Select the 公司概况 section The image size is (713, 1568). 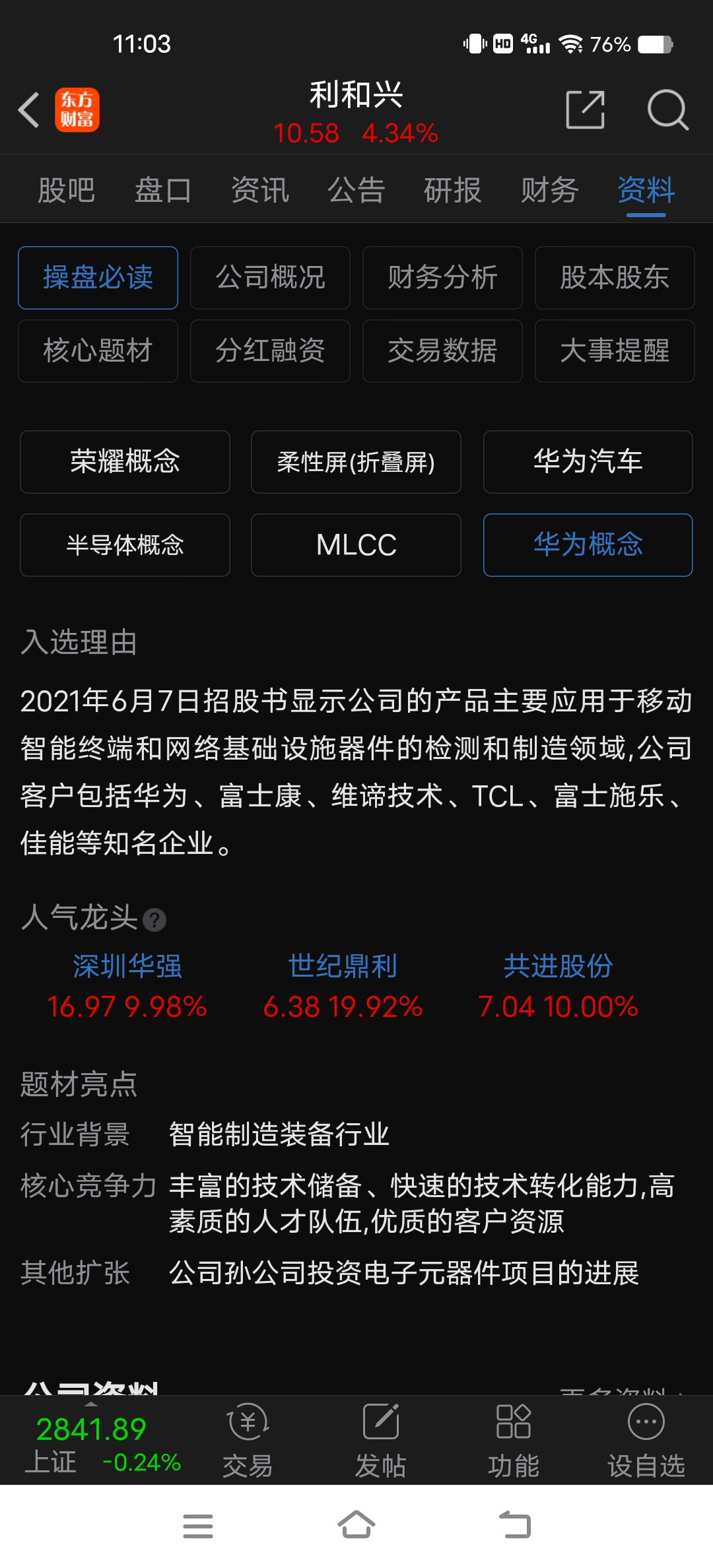point(270,278)
